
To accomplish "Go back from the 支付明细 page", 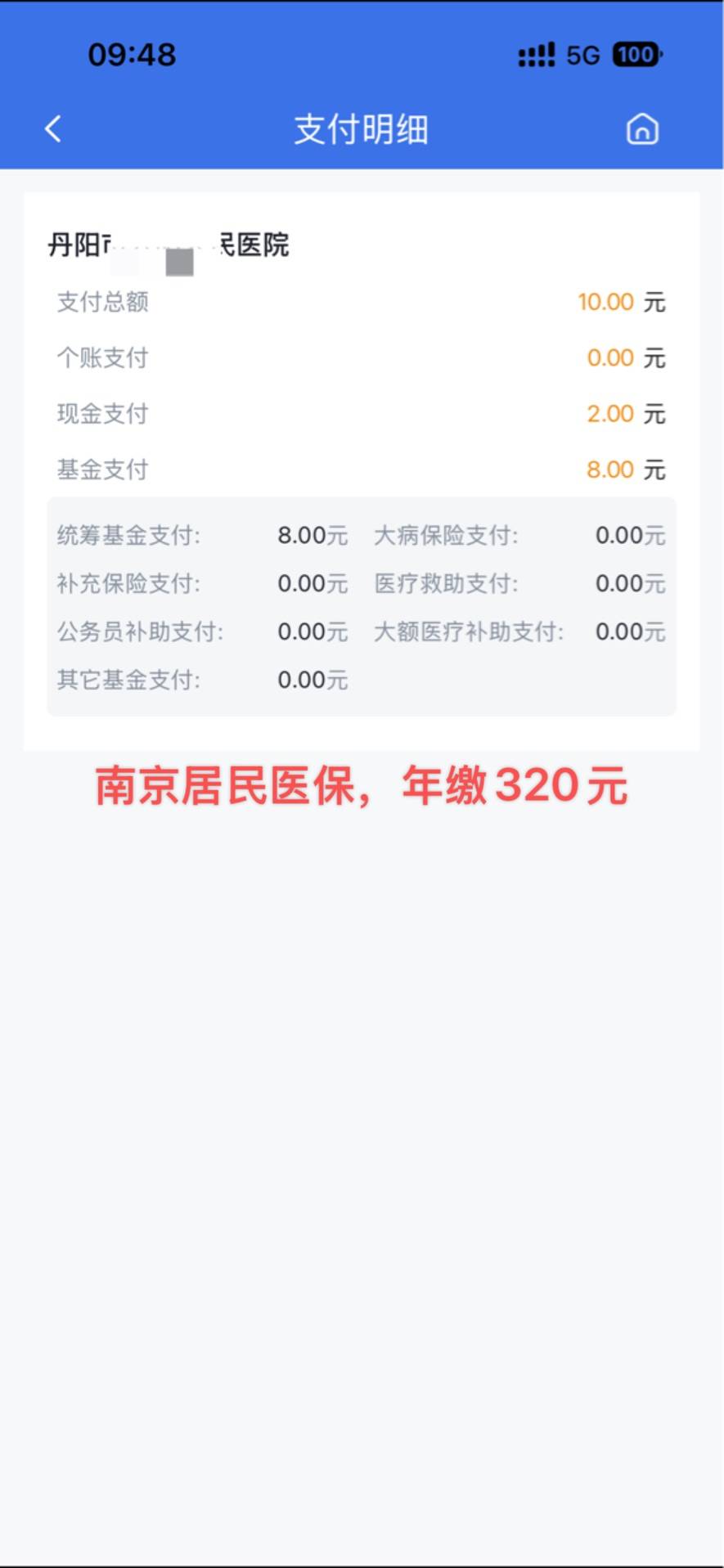I will coord(53,129).
